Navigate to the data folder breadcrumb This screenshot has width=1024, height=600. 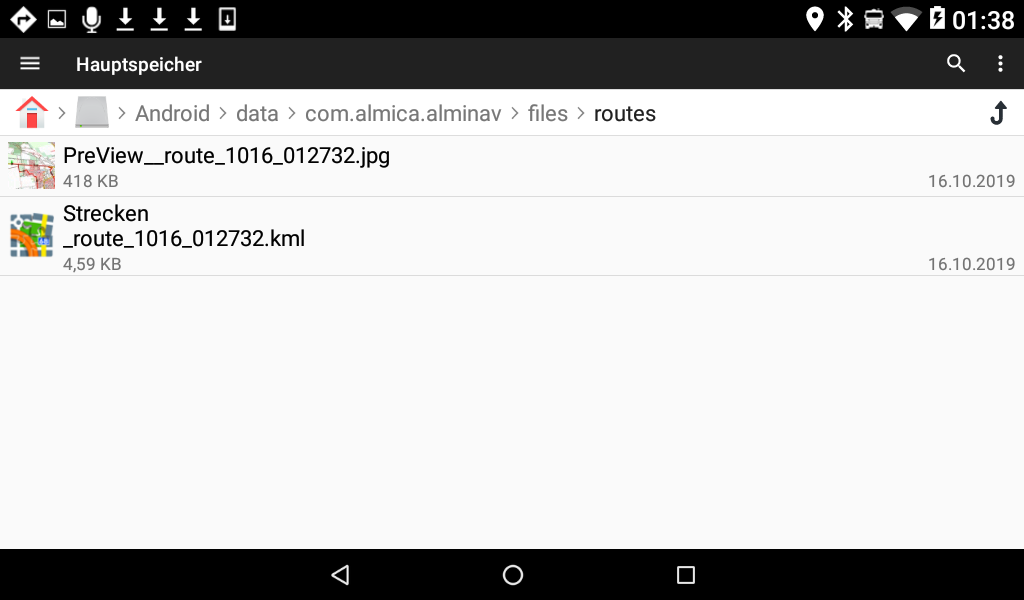(257, 114)
